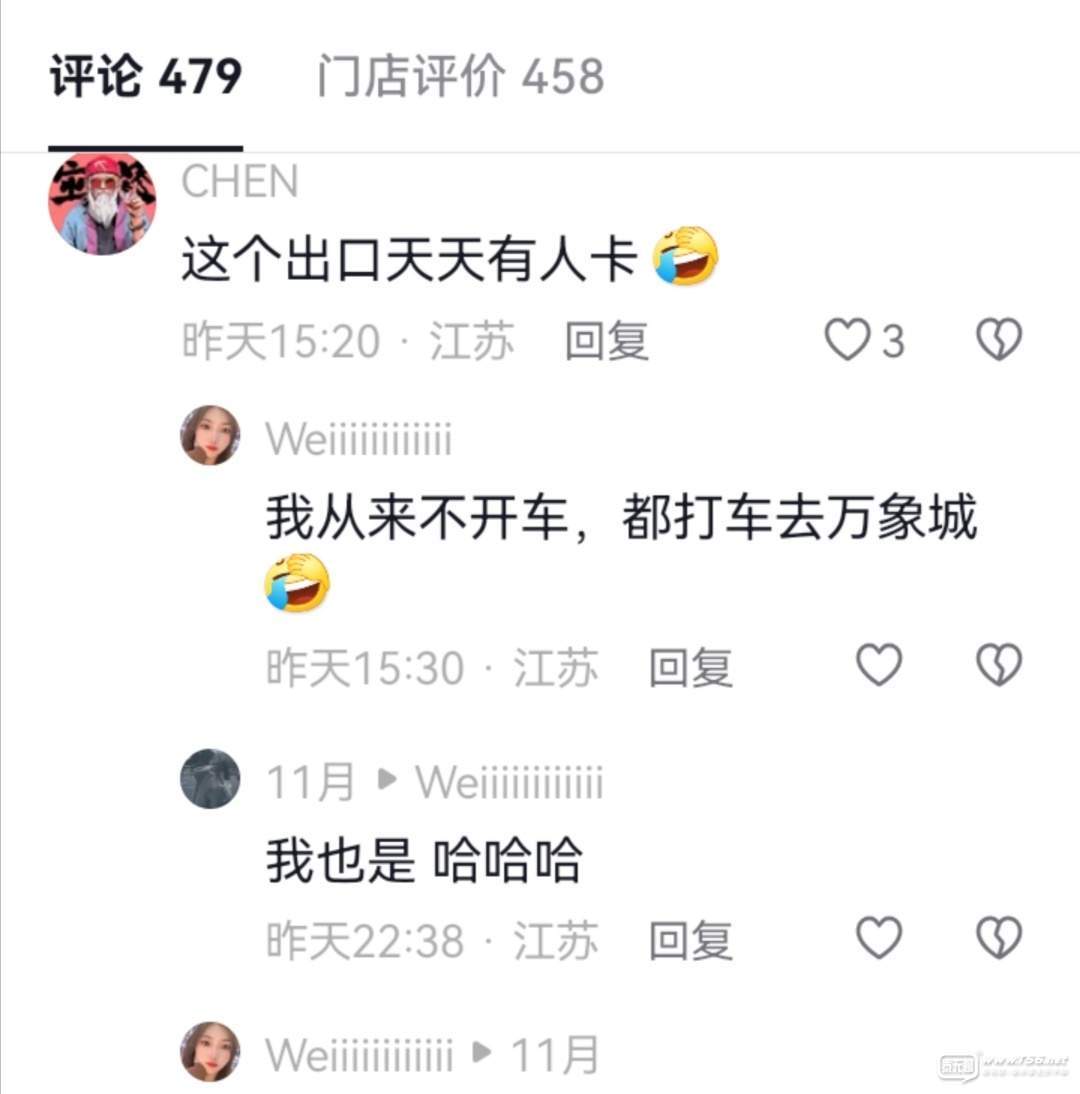Open 11月's profile avatar
This screenshot has width=1080, height=1094.
click(210, 779)
